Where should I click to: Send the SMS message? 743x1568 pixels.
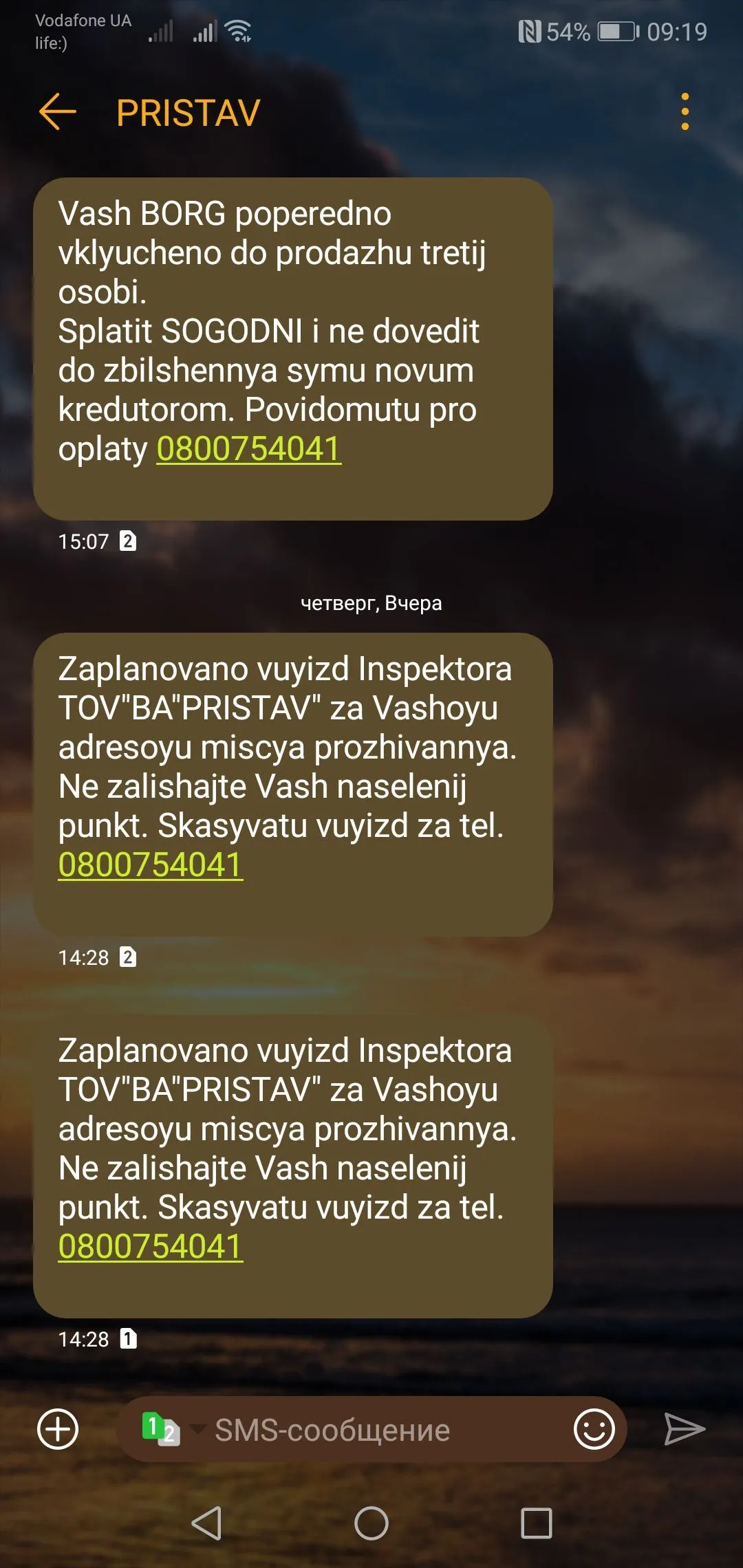tap(684, 1429)
